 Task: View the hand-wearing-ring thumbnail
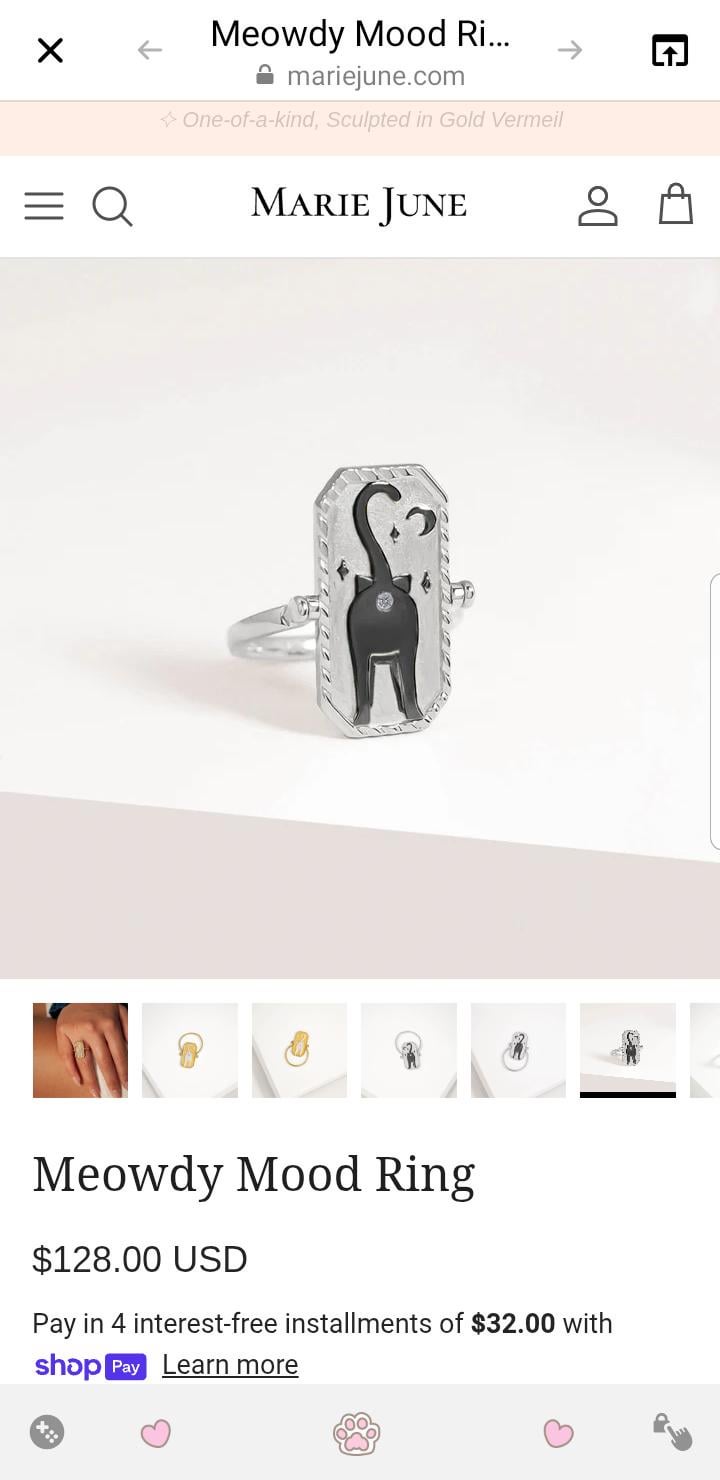(x=80, y=1050)
